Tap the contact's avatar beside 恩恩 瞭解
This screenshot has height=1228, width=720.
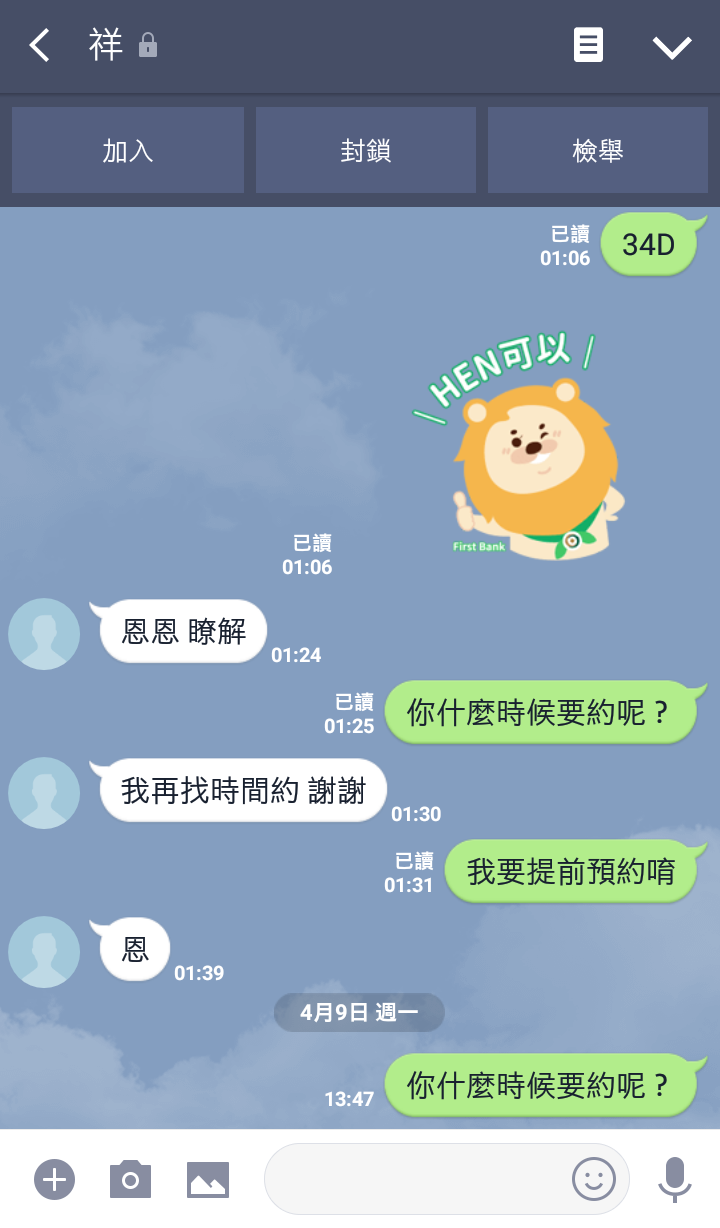pos(43,634)
